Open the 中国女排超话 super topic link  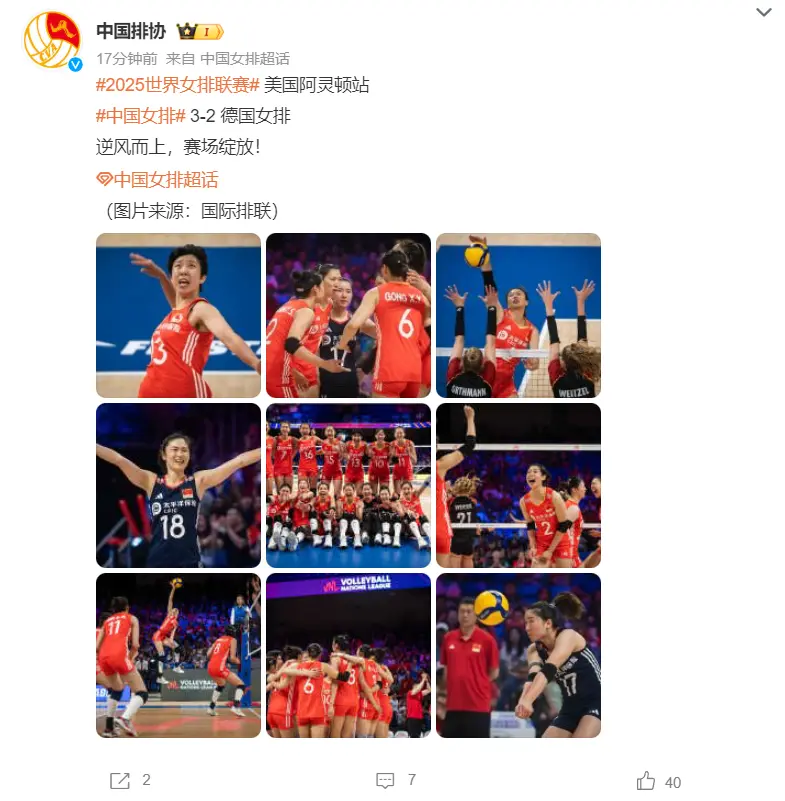(x=165, y=180)
